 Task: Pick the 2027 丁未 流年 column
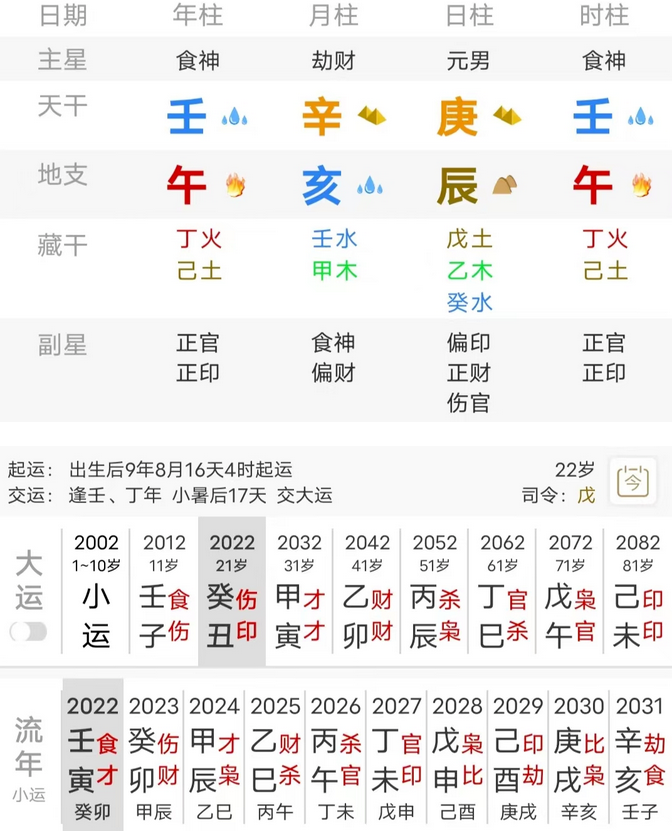pos(397,755)
